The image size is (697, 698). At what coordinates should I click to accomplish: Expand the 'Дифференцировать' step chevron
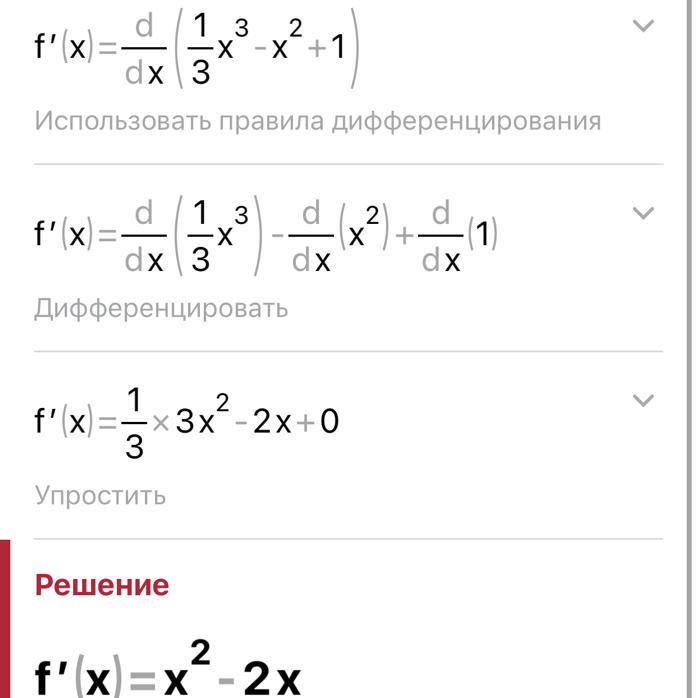coord(644,213)
